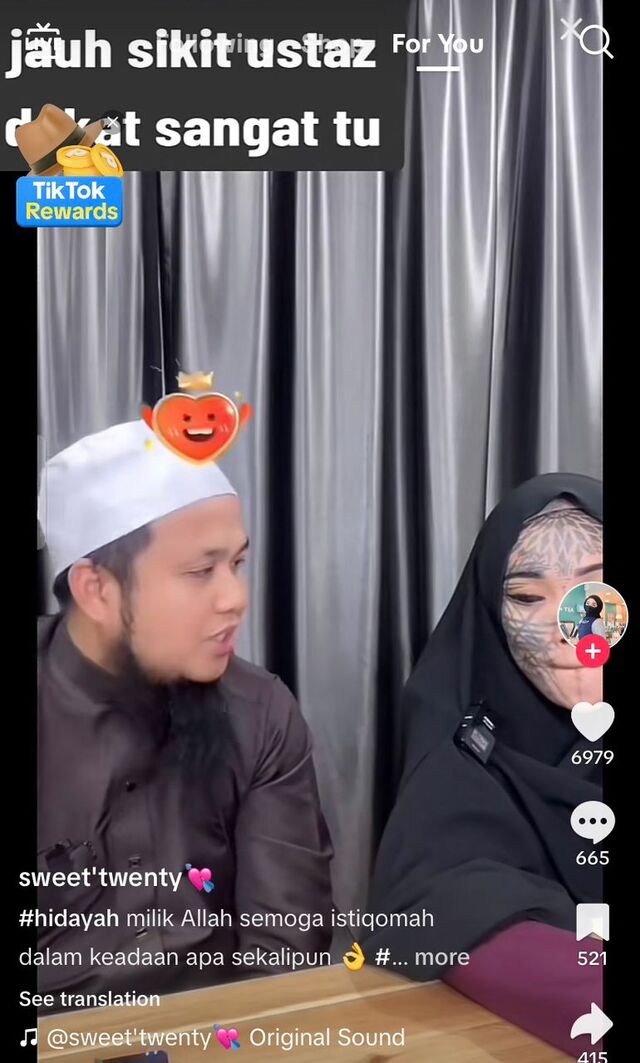Follow the creator with the plus button

592,652
